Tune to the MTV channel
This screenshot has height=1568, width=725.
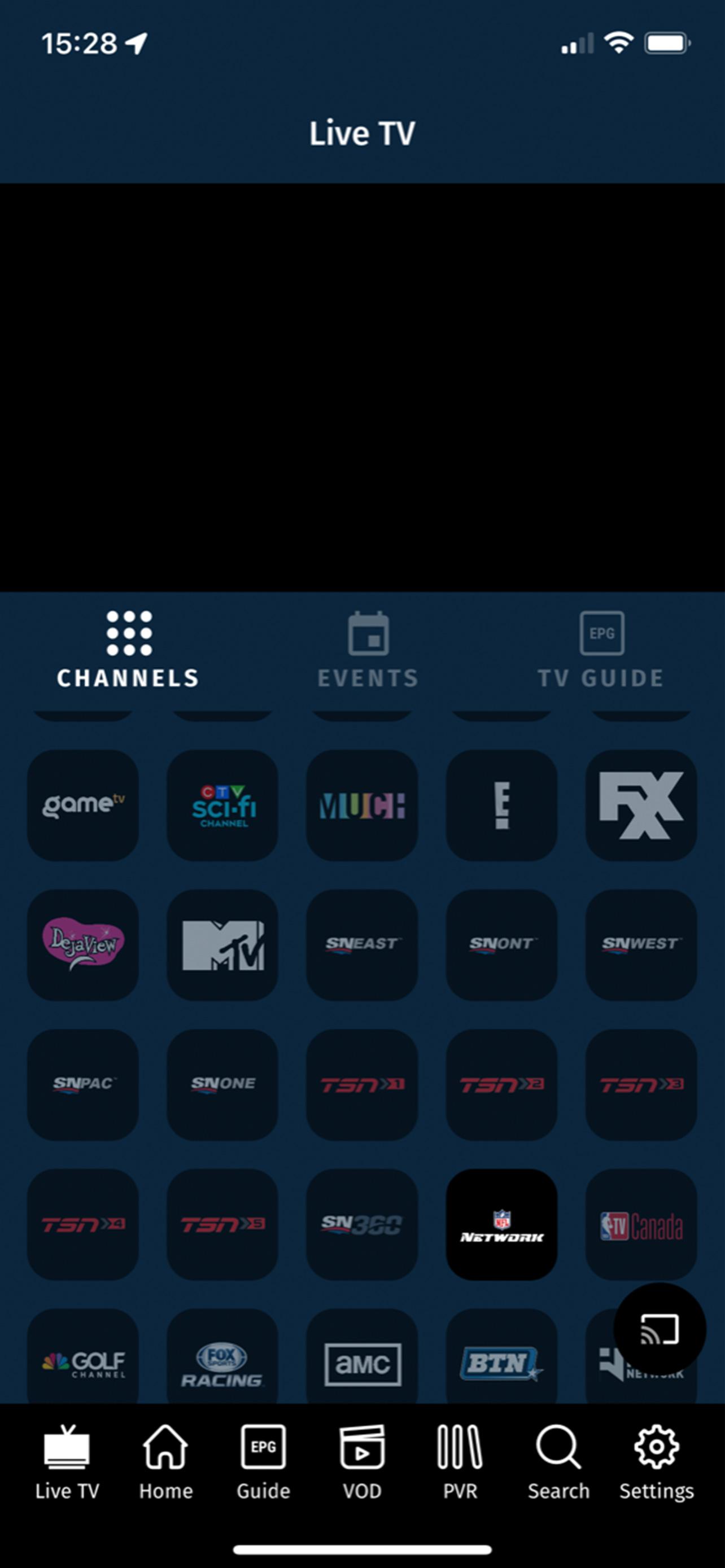(223, 944)
